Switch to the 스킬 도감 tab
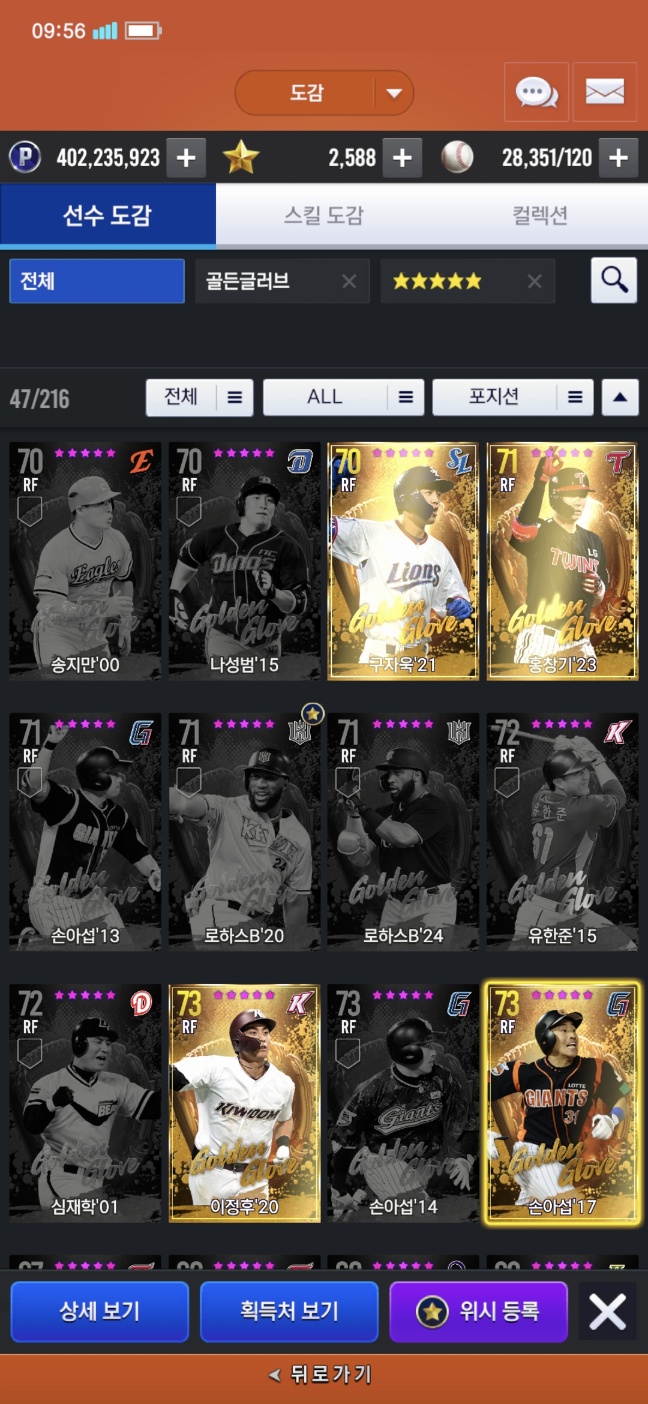The width and height of the screenshot is (648, 1404). pos(324,215)
